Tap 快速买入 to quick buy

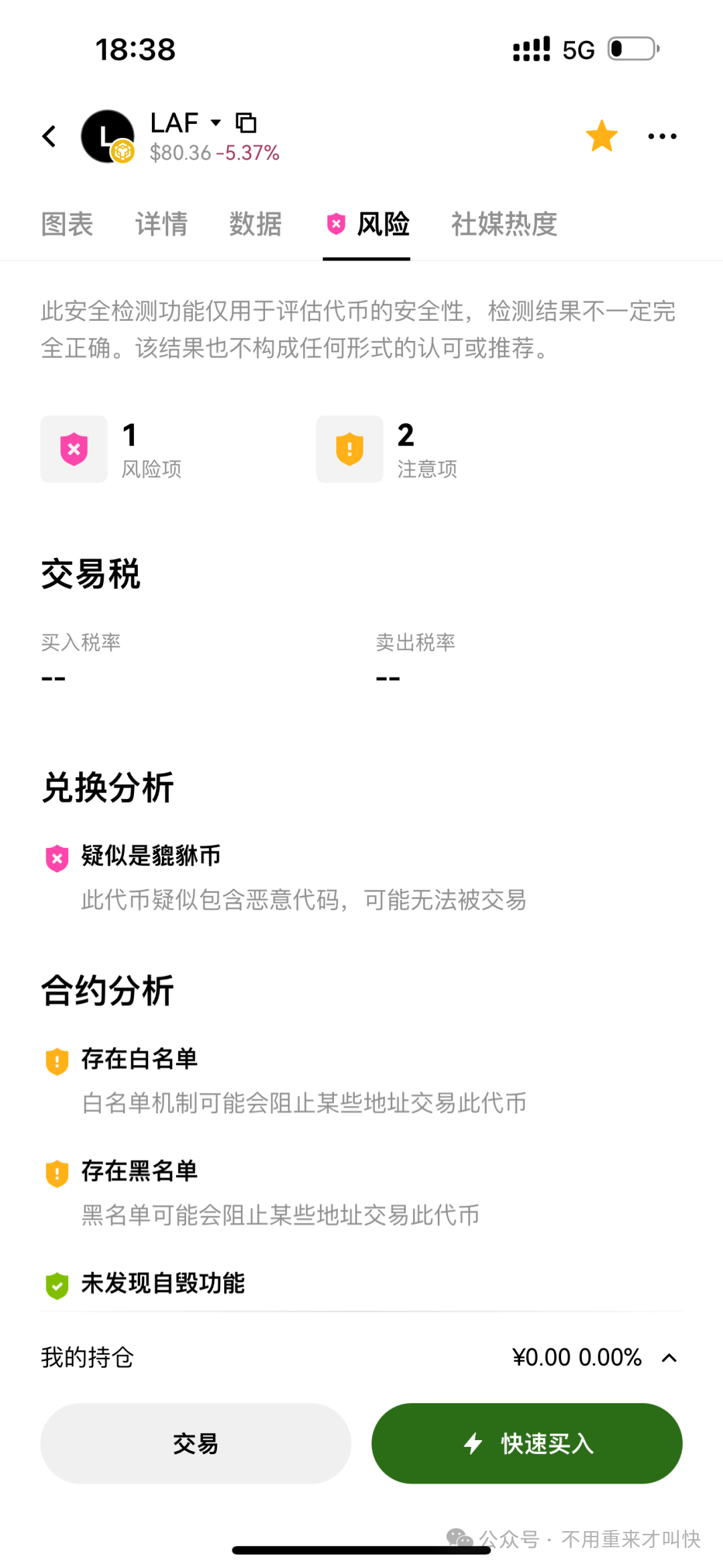(527, 1444)
